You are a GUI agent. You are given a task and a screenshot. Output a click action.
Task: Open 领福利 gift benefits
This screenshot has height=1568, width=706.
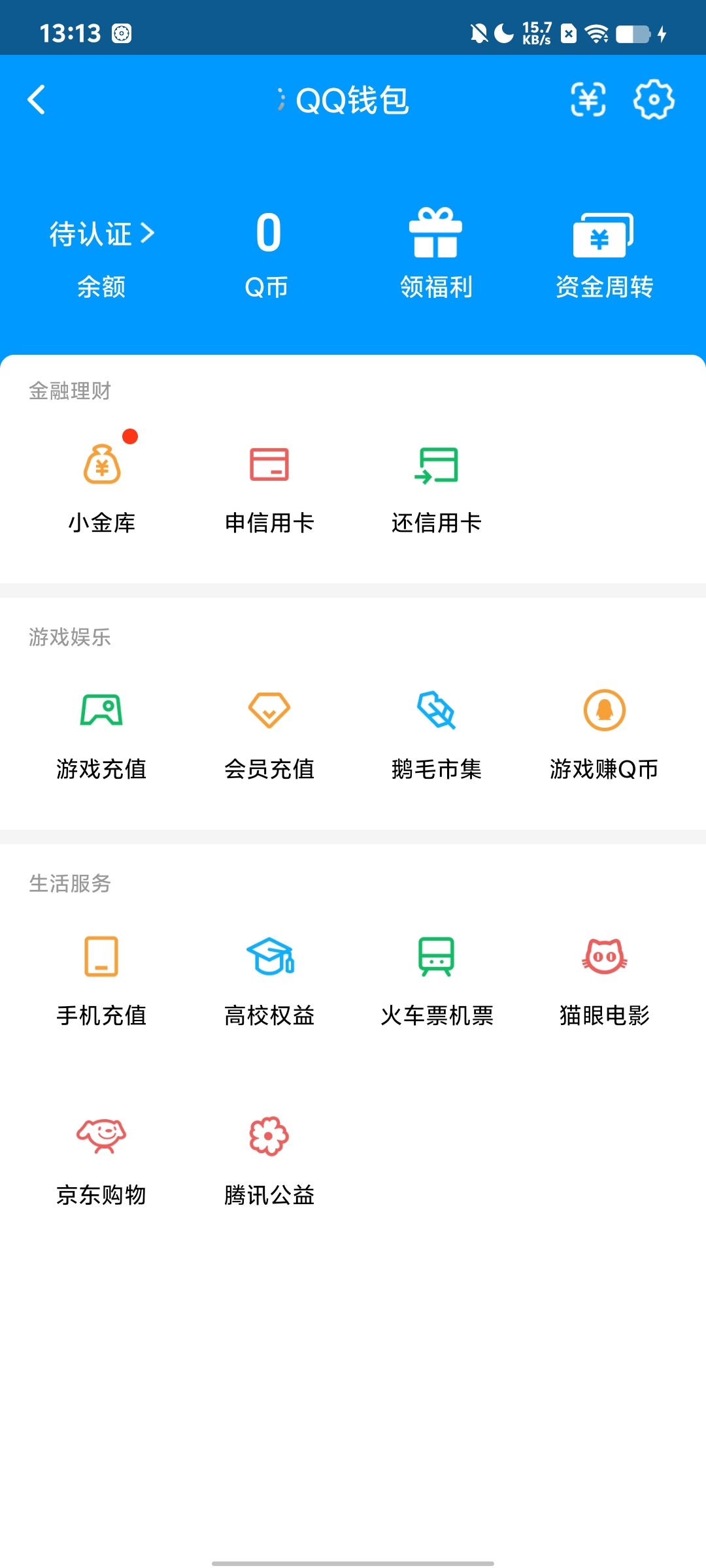(x=436, y=252)
